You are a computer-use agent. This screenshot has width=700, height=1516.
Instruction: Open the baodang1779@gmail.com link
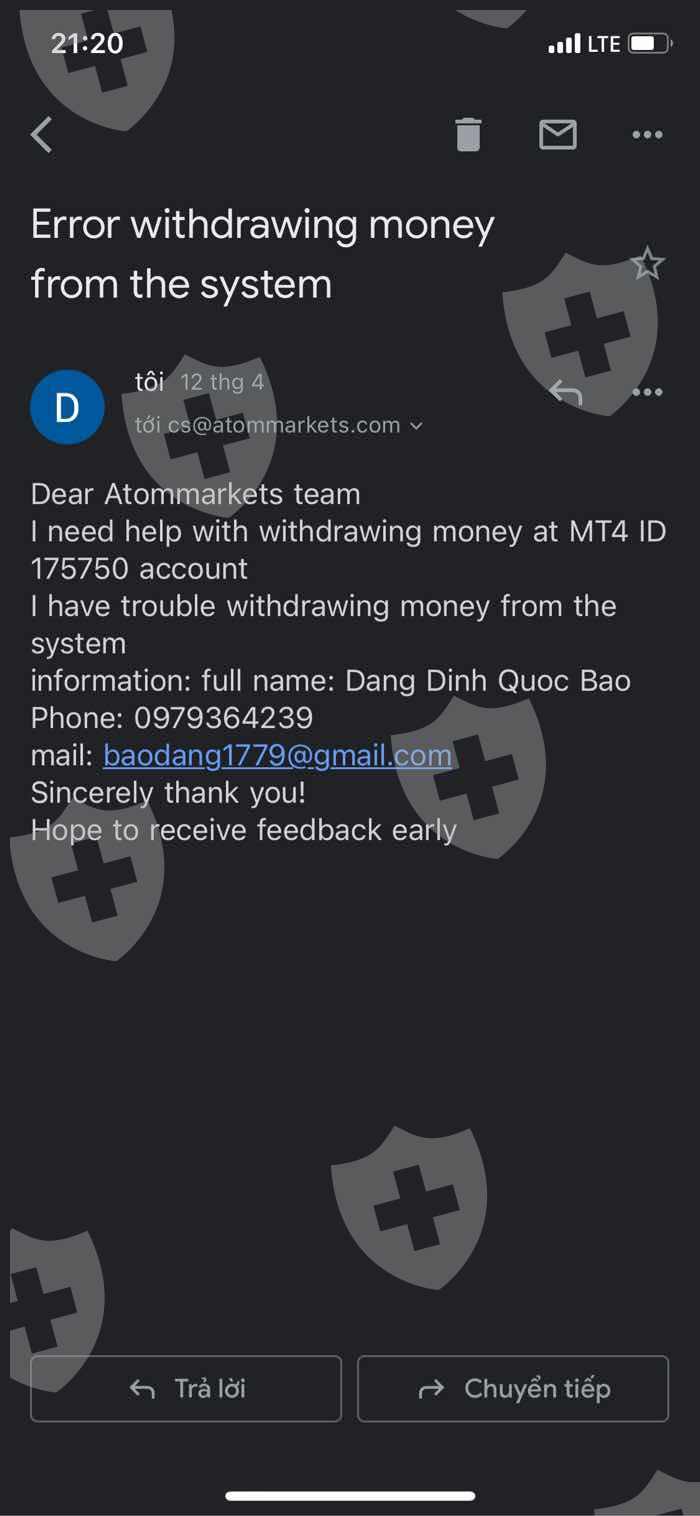[x=278, y=755]
